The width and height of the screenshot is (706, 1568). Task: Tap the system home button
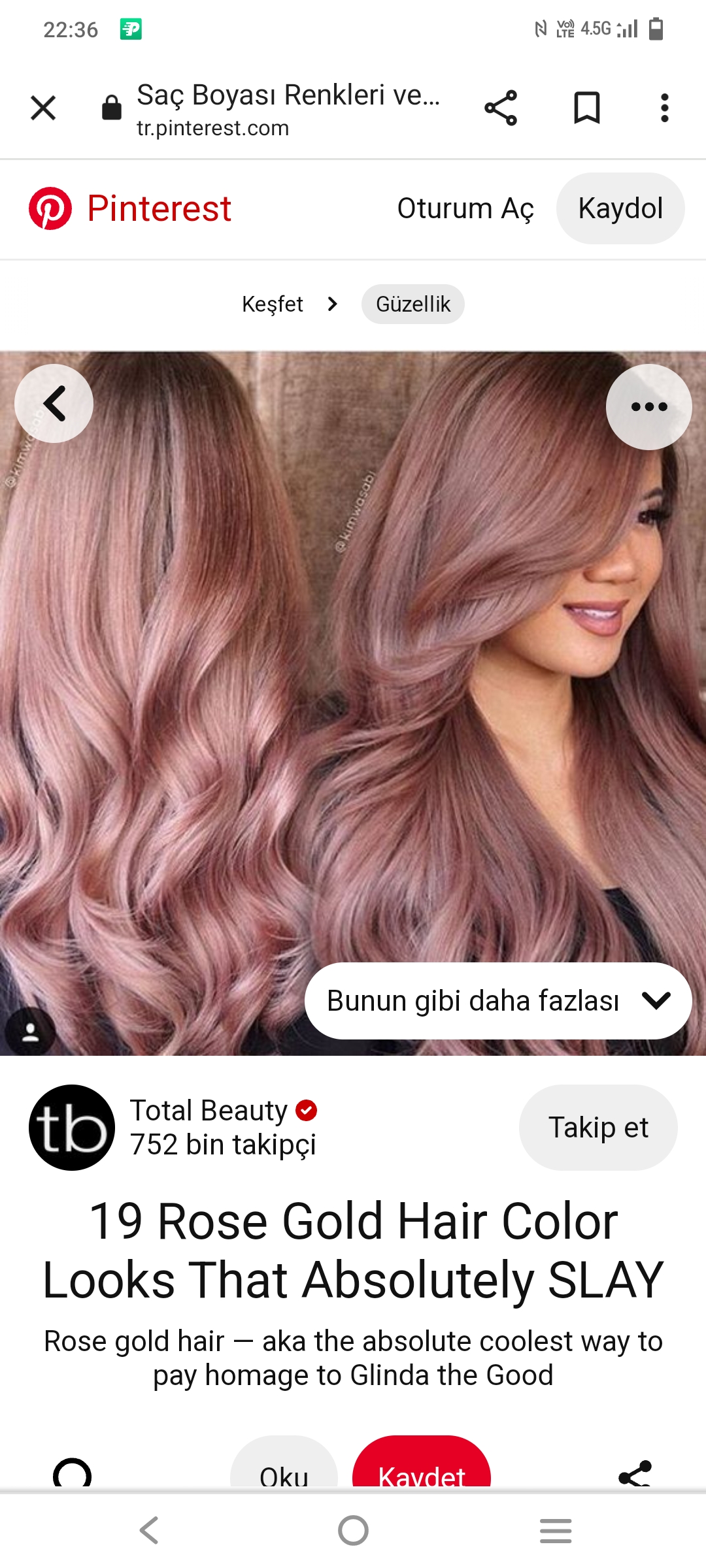click(353, 1530)
